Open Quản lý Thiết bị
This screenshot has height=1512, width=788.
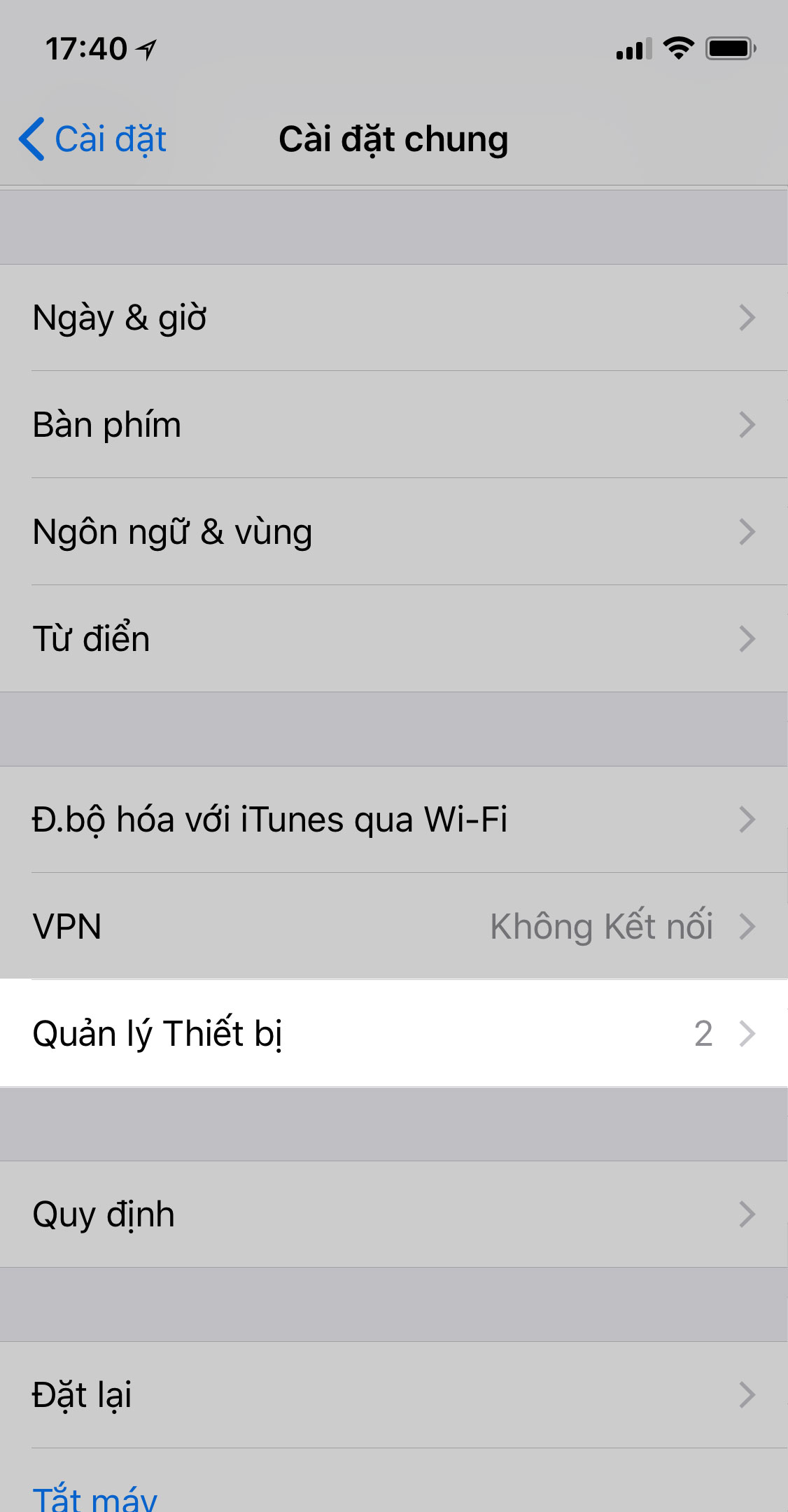pyautogui.click(x=394, y=1033)
